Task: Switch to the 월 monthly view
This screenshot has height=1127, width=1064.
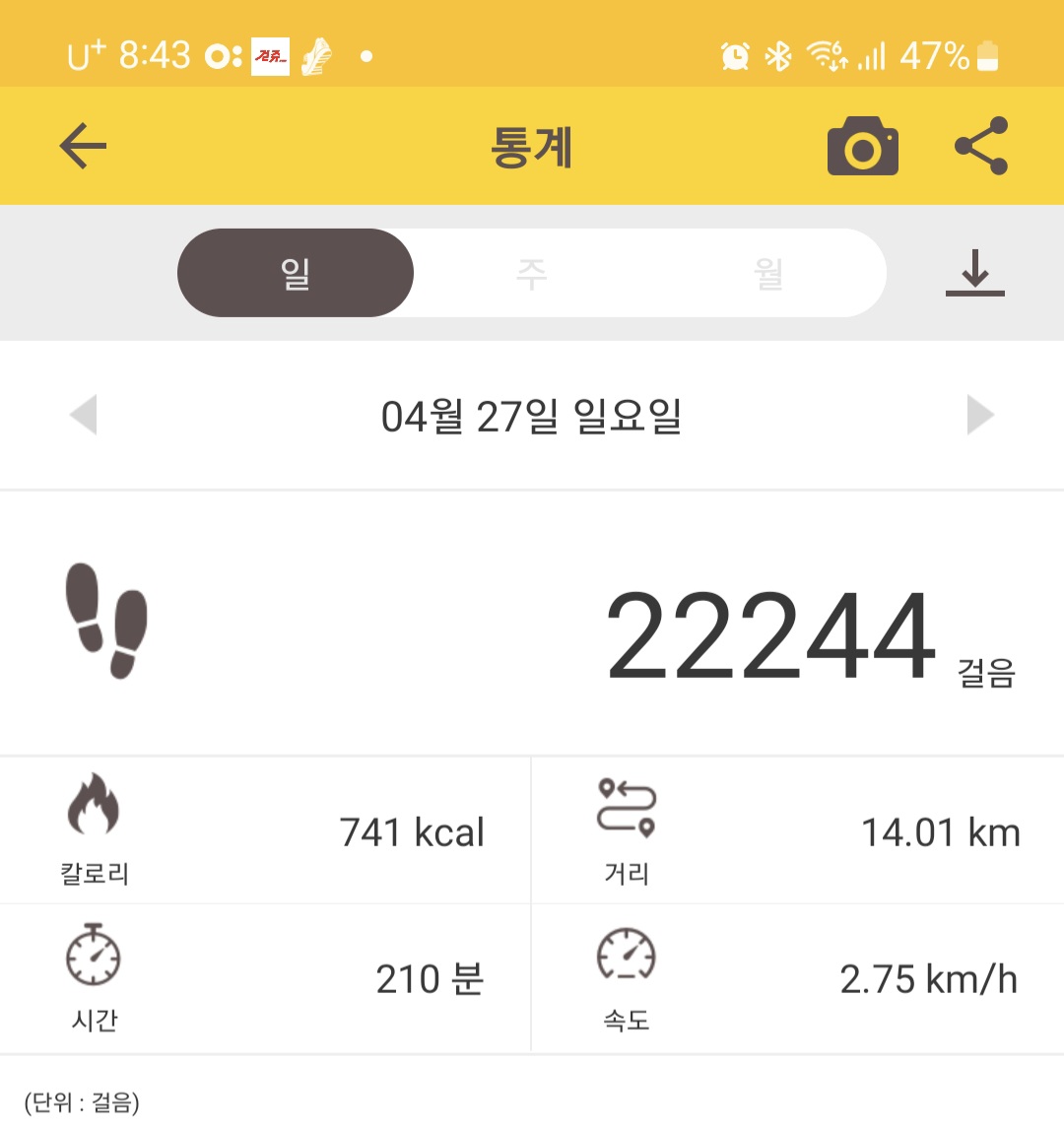Action: point(768,273)
